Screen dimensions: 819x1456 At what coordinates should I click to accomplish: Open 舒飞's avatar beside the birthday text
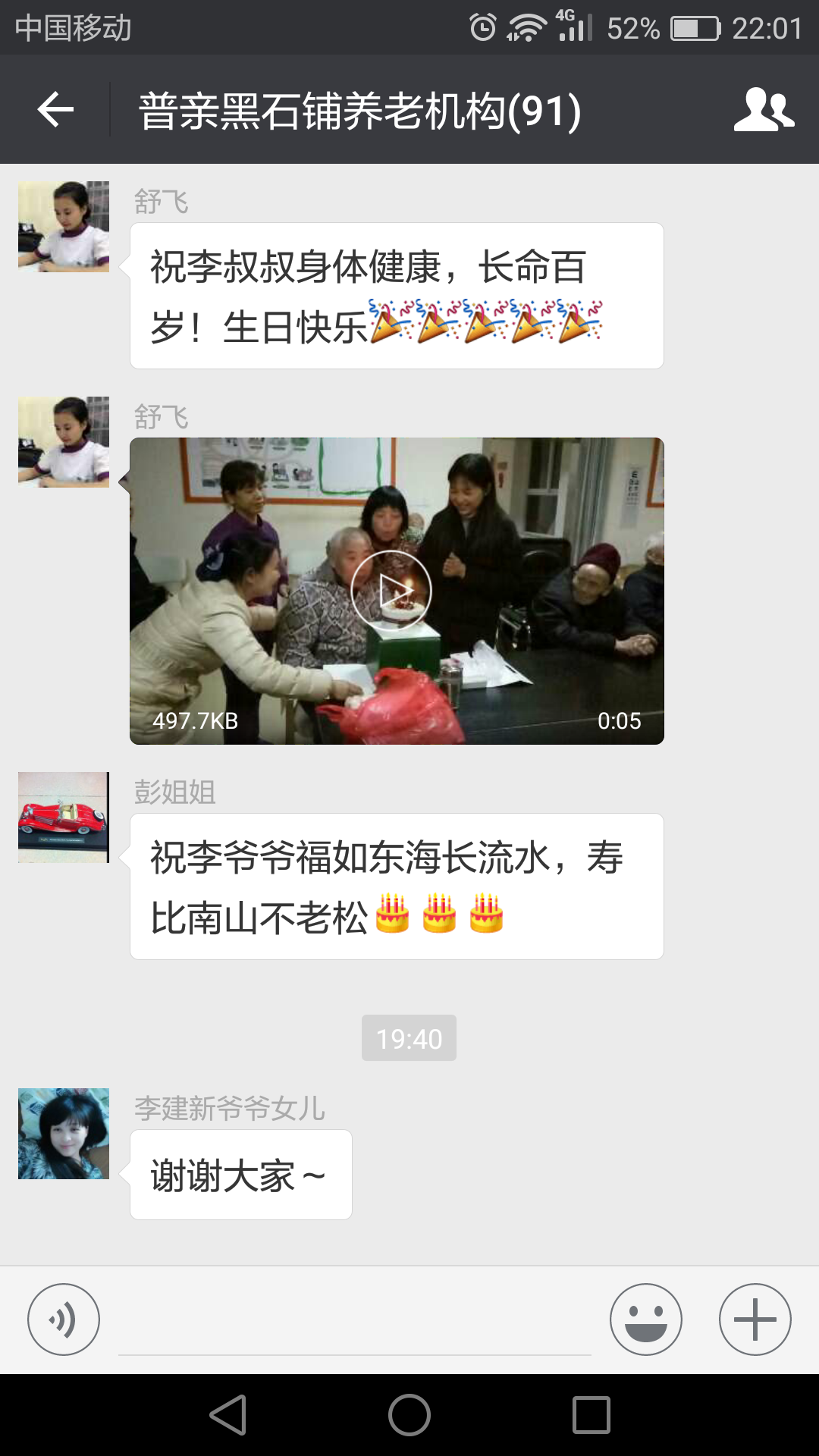tap(64, 227)
